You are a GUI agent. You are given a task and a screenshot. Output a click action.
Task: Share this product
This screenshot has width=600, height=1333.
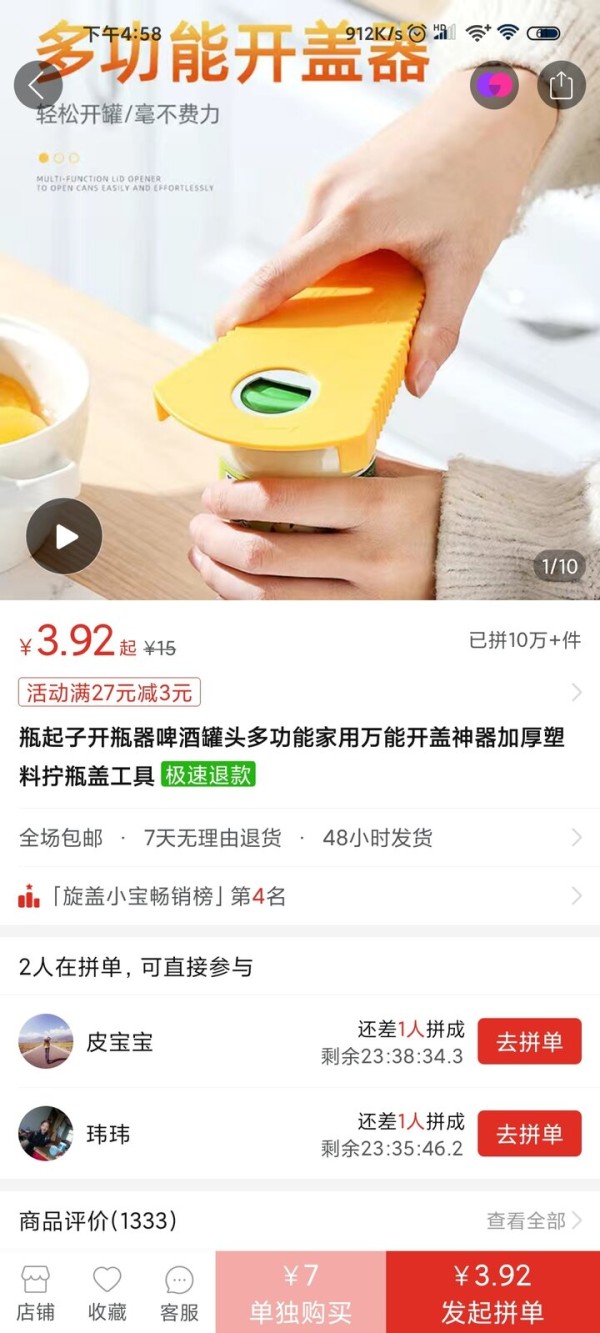(561, 85)
